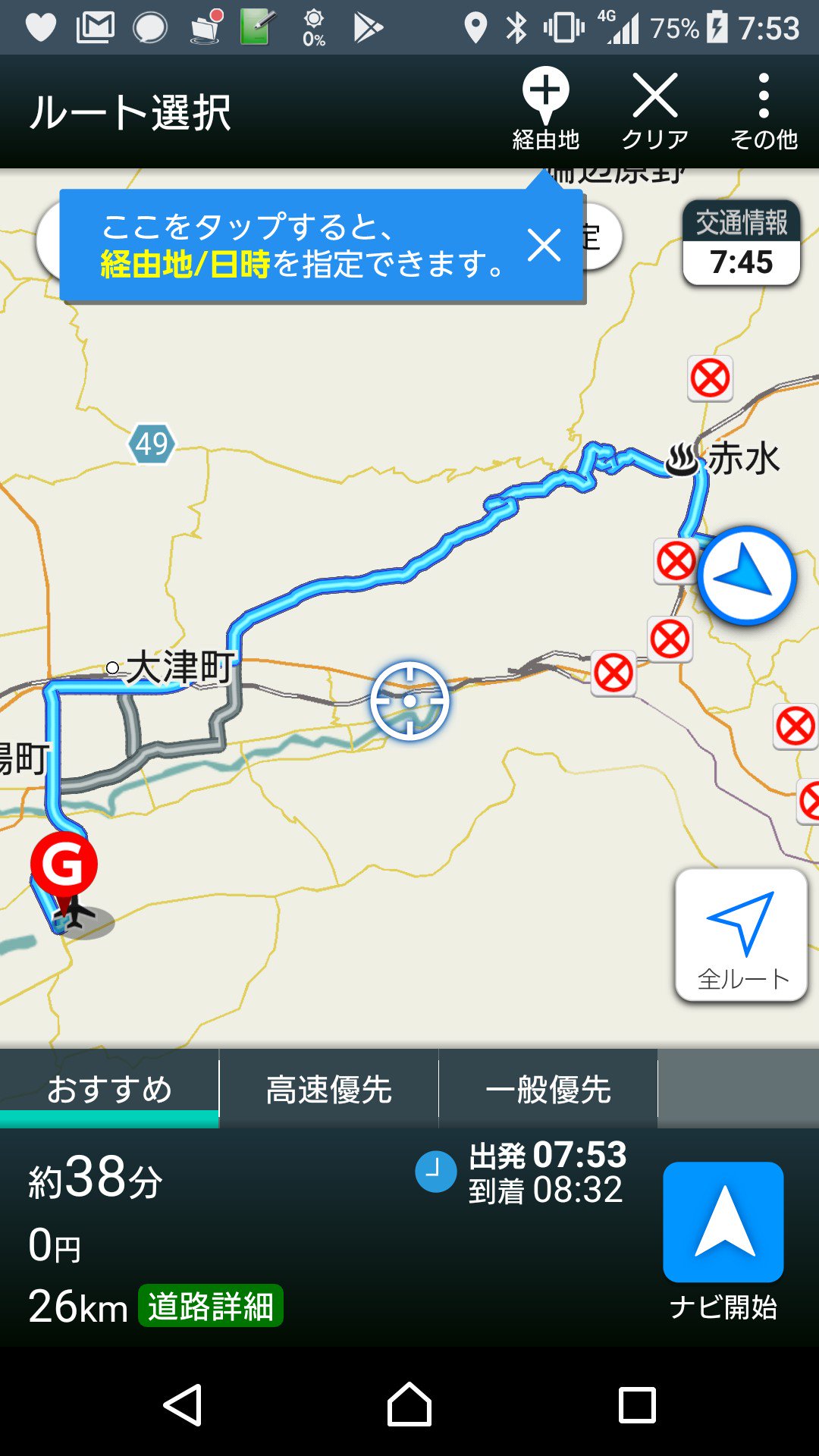The width and height of the screenshot is (819, 1456).
Task: Select the おすすめ route tab
Action: click(x=109, y=1089)
